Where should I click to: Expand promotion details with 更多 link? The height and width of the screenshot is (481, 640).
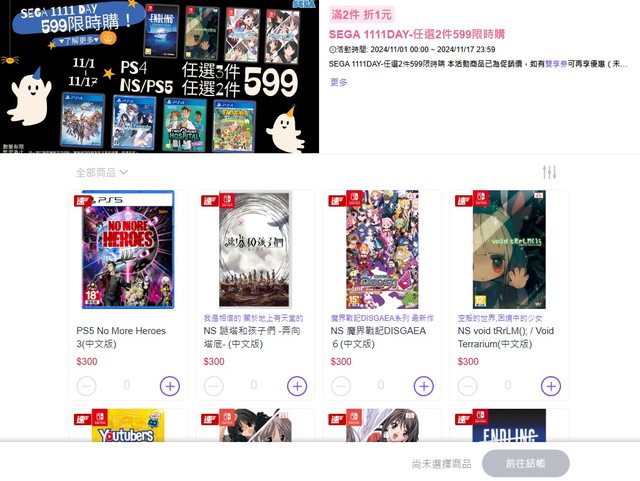tap(339, 82)
